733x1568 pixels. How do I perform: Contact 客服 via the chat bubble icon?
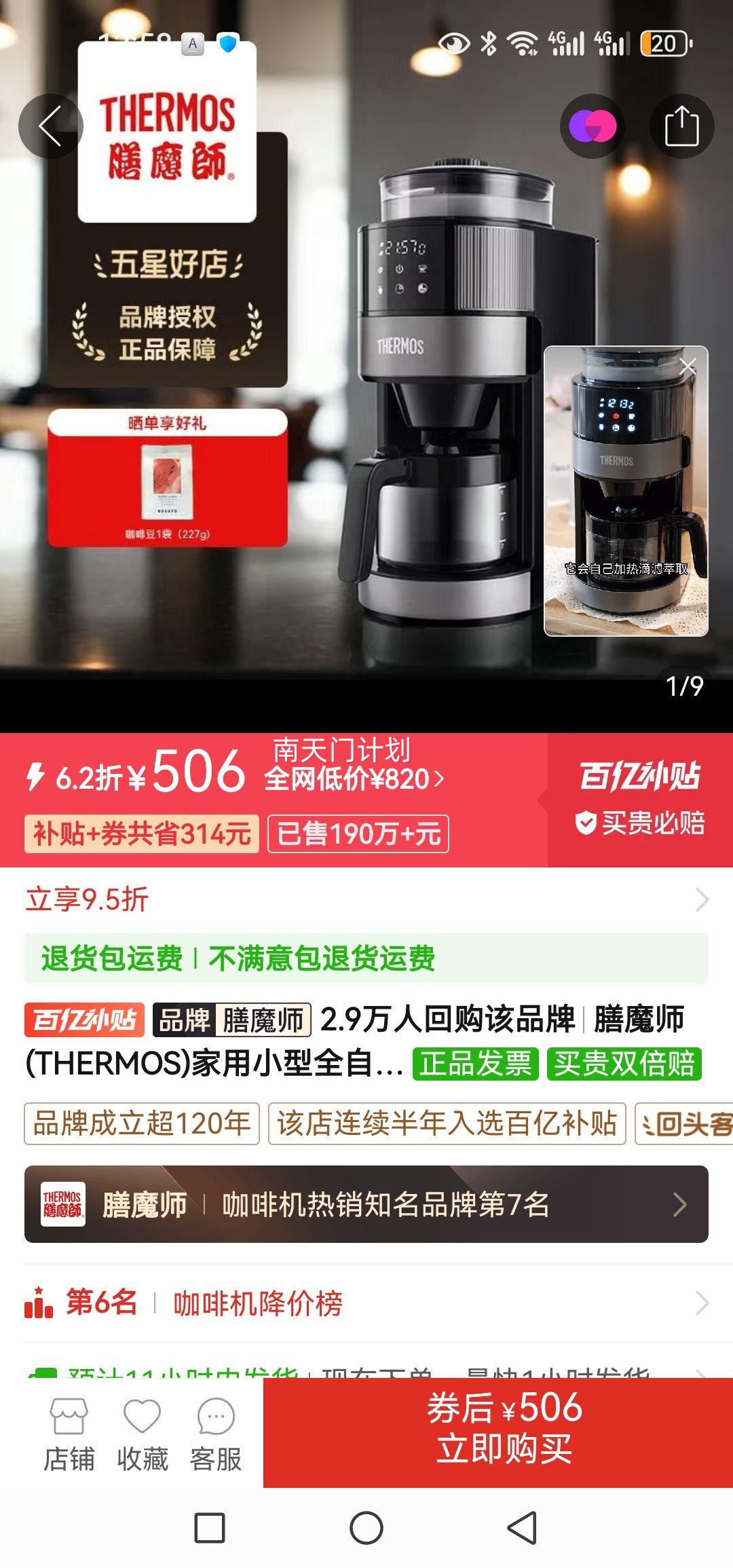tap(217, 1415)
